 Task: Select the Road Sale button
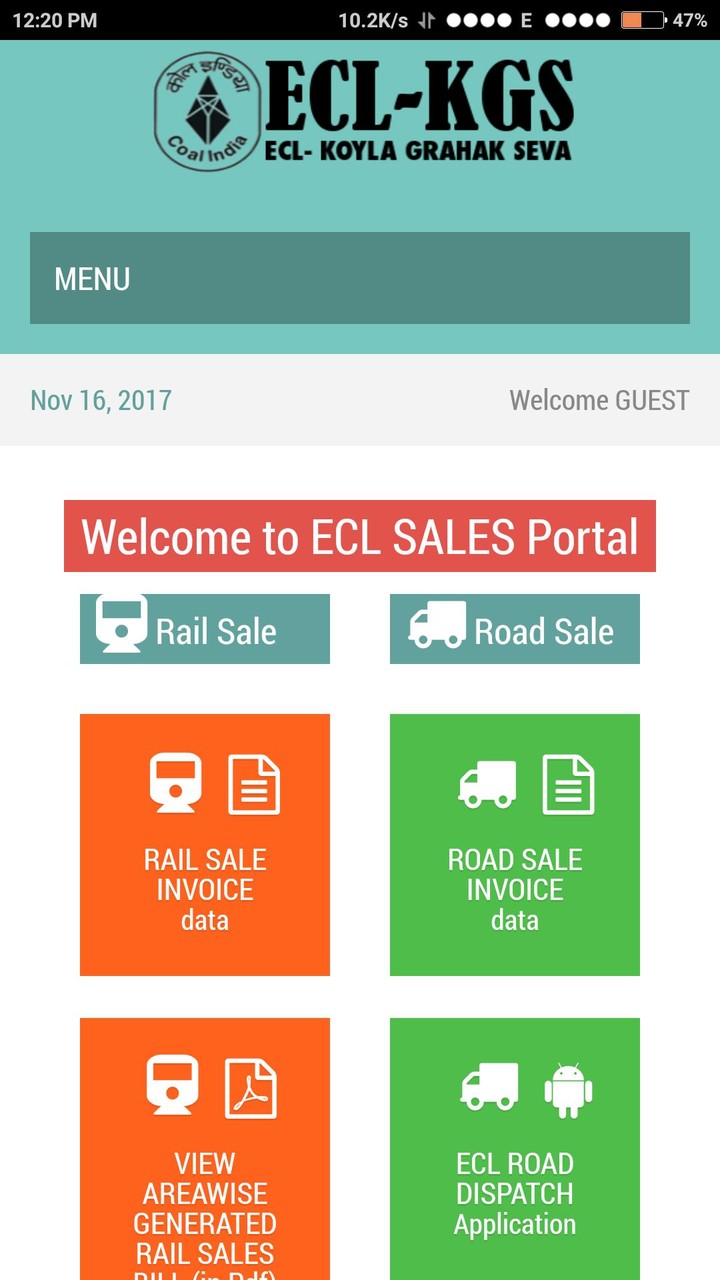(514, 629)
